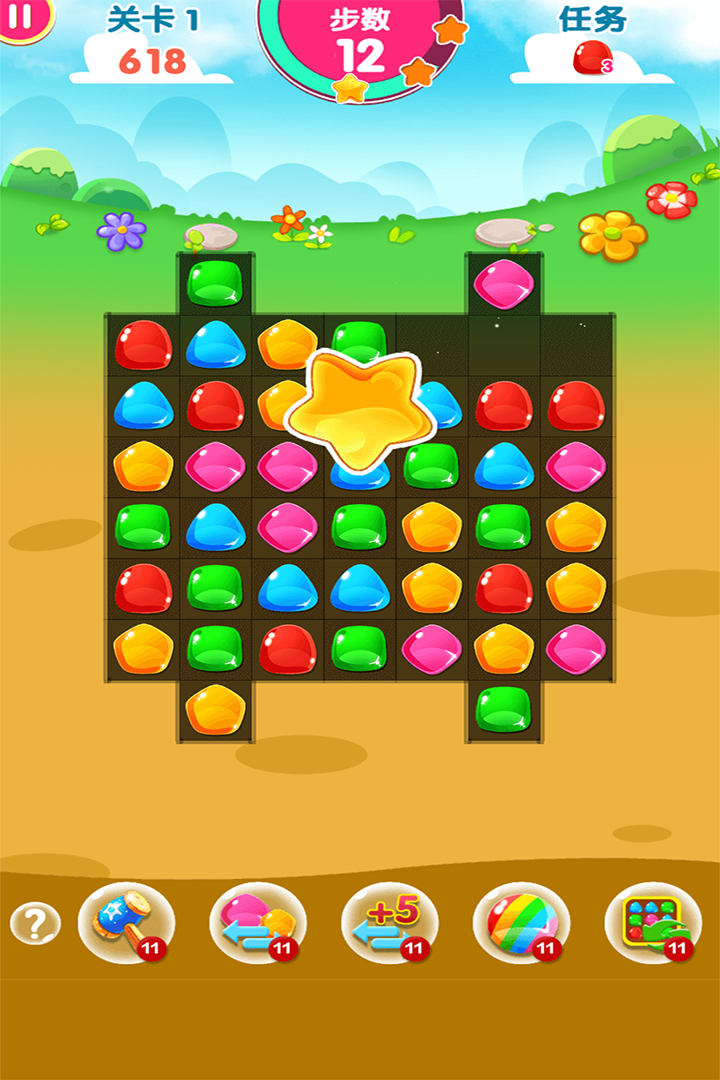The width and height of the screenshot is (720, 1080).
Task: Activate the +5 moves booster
Action: pos(389,921)
